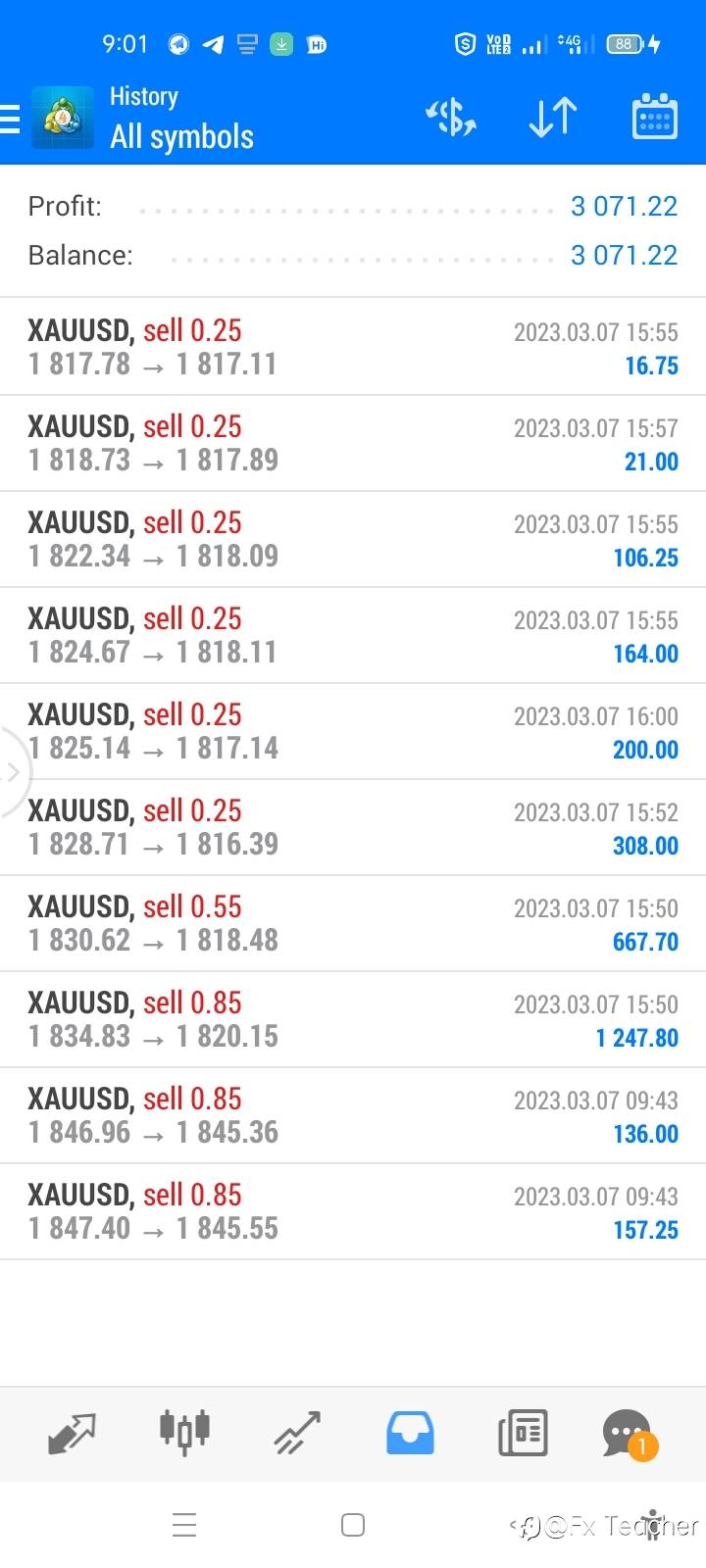The height and width of the screenshot is (1568, 706).
Task: Open the trade with profit 136.00
Action: coord(353,1115)
